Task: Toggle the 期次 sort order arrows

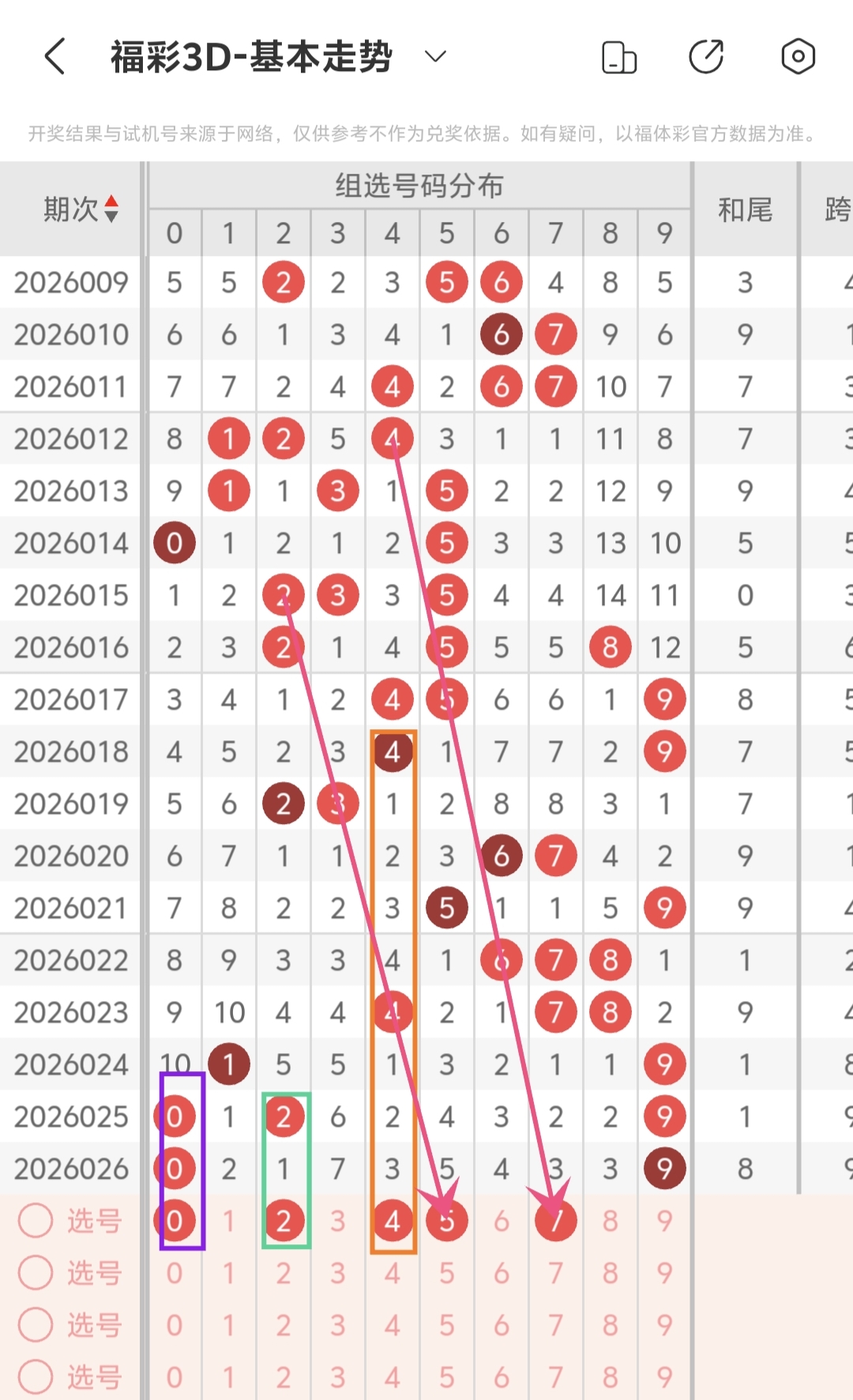Action: [111, 209]
